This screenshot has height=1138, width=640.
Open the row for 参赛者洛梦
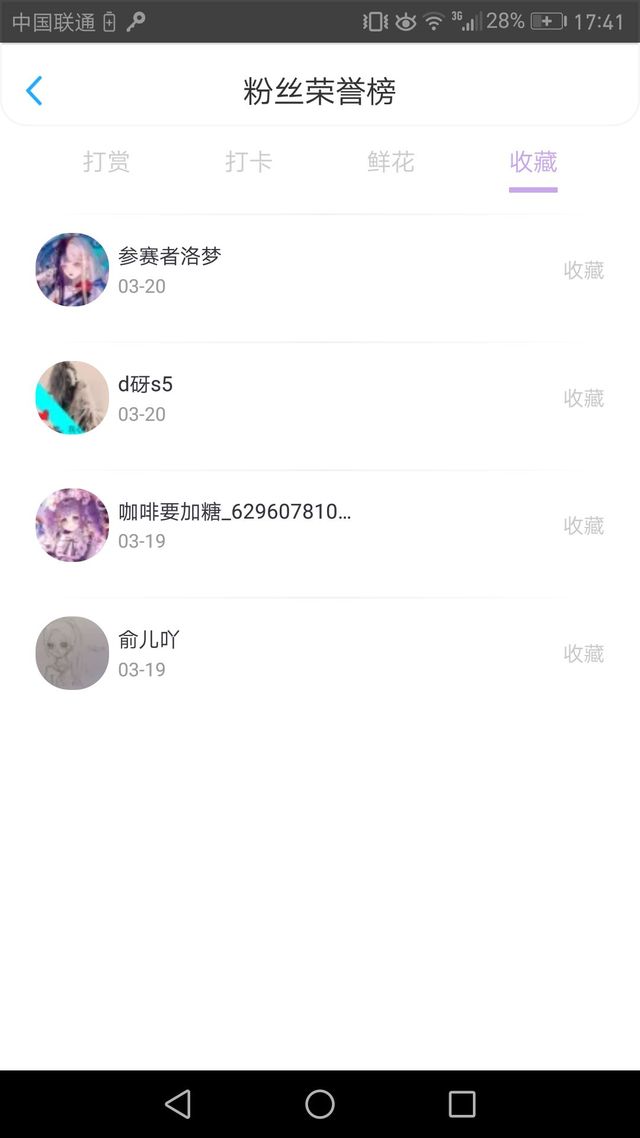320,270
